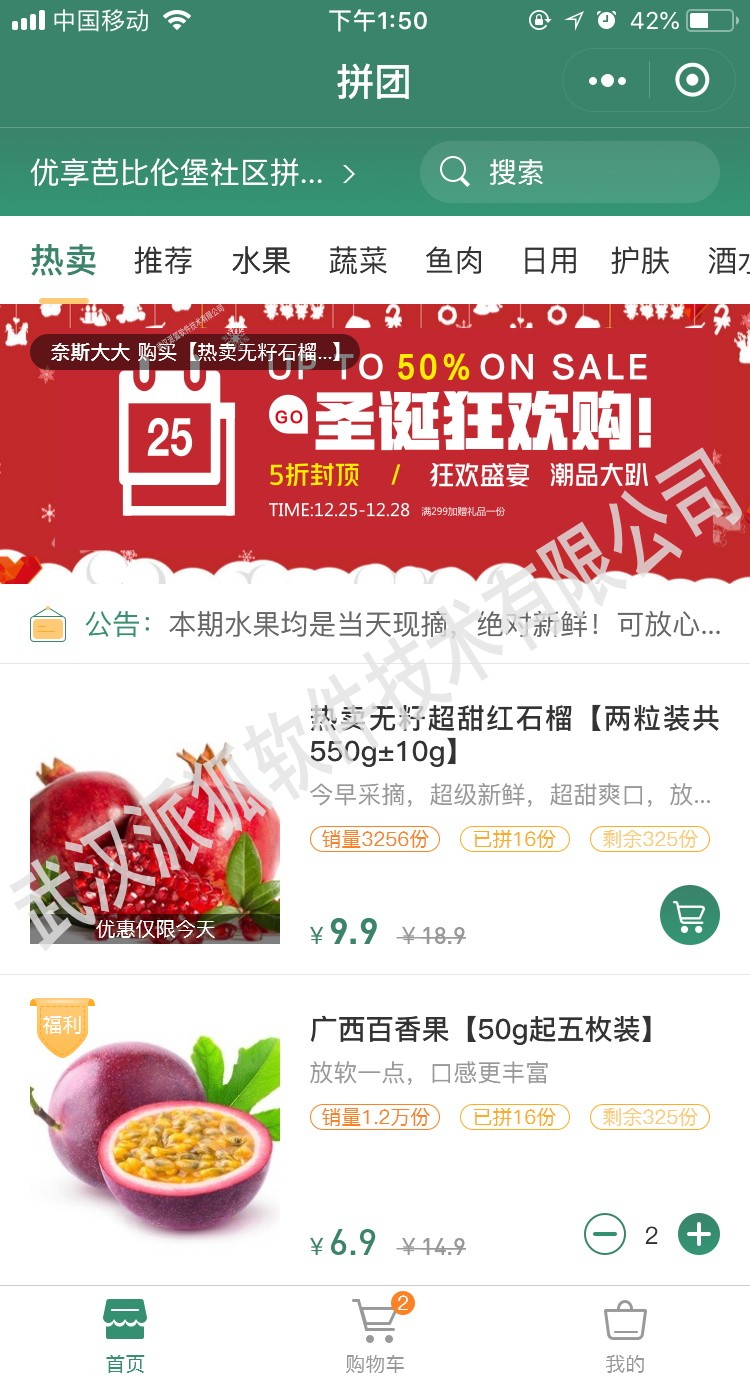Open the 护肤 category tab
750x1383 pixels.
coord(640,261)
